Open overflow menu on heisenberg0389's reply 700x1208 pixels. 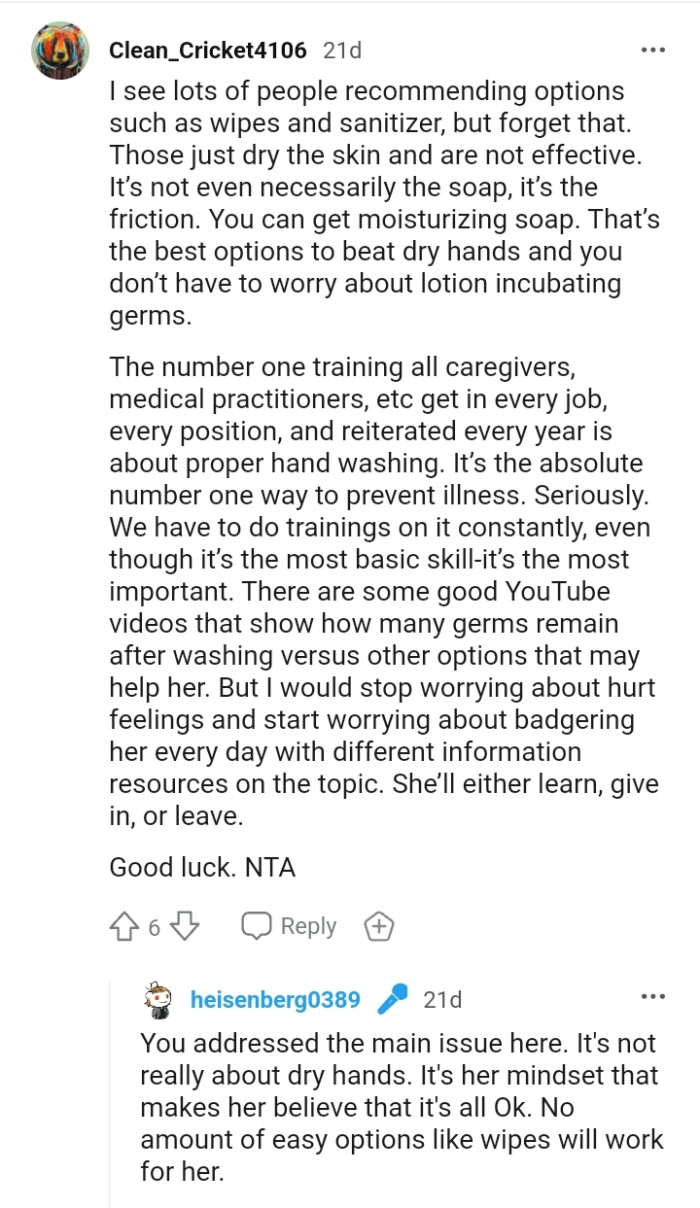[653, 997]
